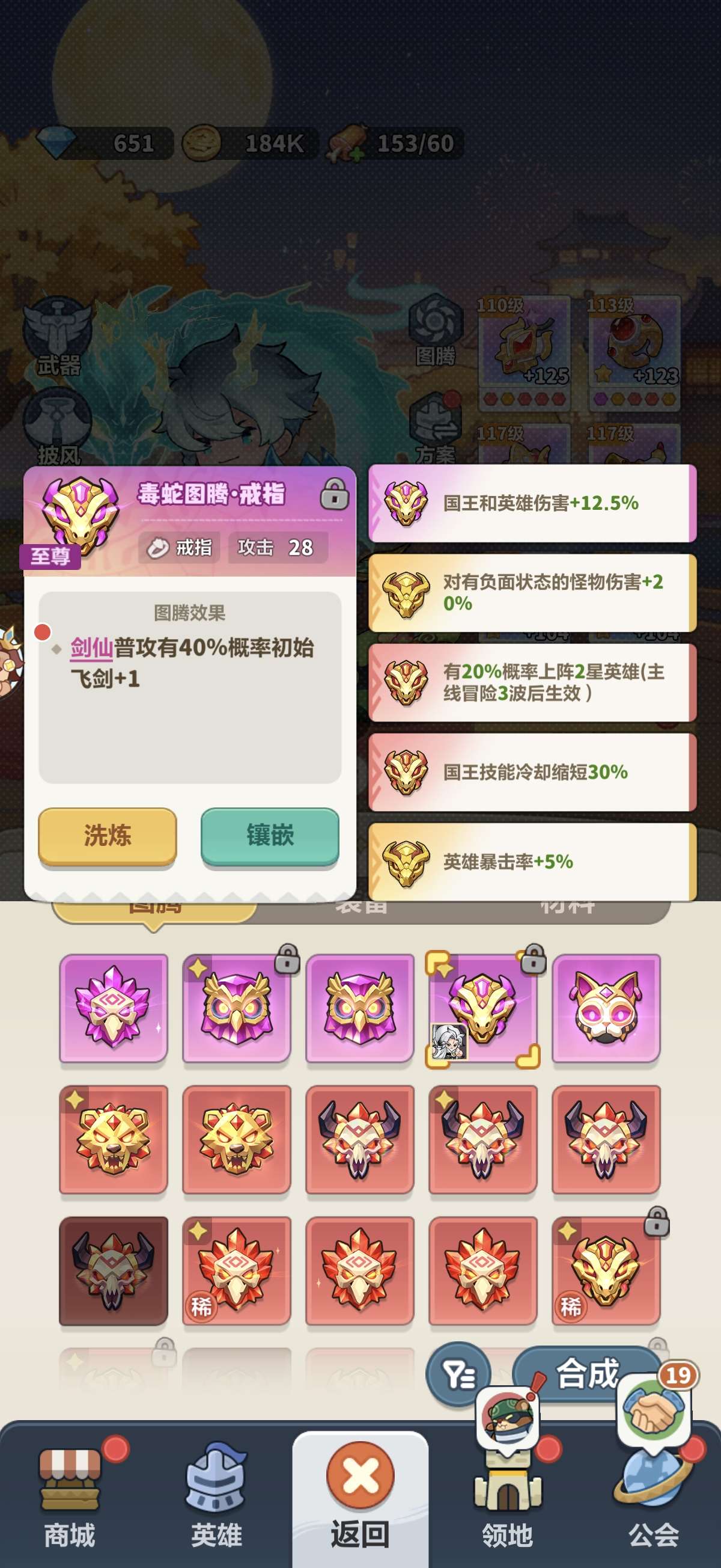
Task: Tap the 洗炼 refine button
Action: pyautogui.click(x=107, y=835)
